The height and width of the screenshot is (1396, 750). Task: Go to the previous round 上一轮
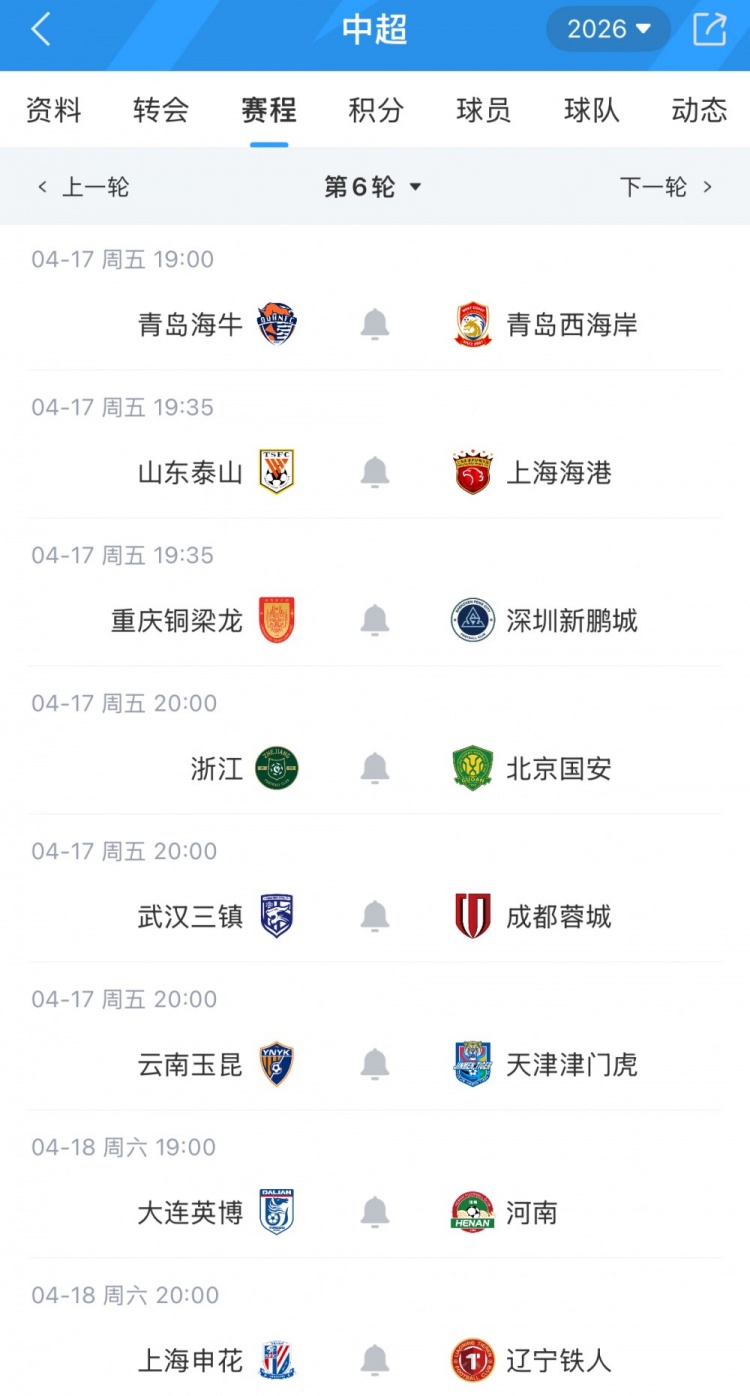(84, 187)
